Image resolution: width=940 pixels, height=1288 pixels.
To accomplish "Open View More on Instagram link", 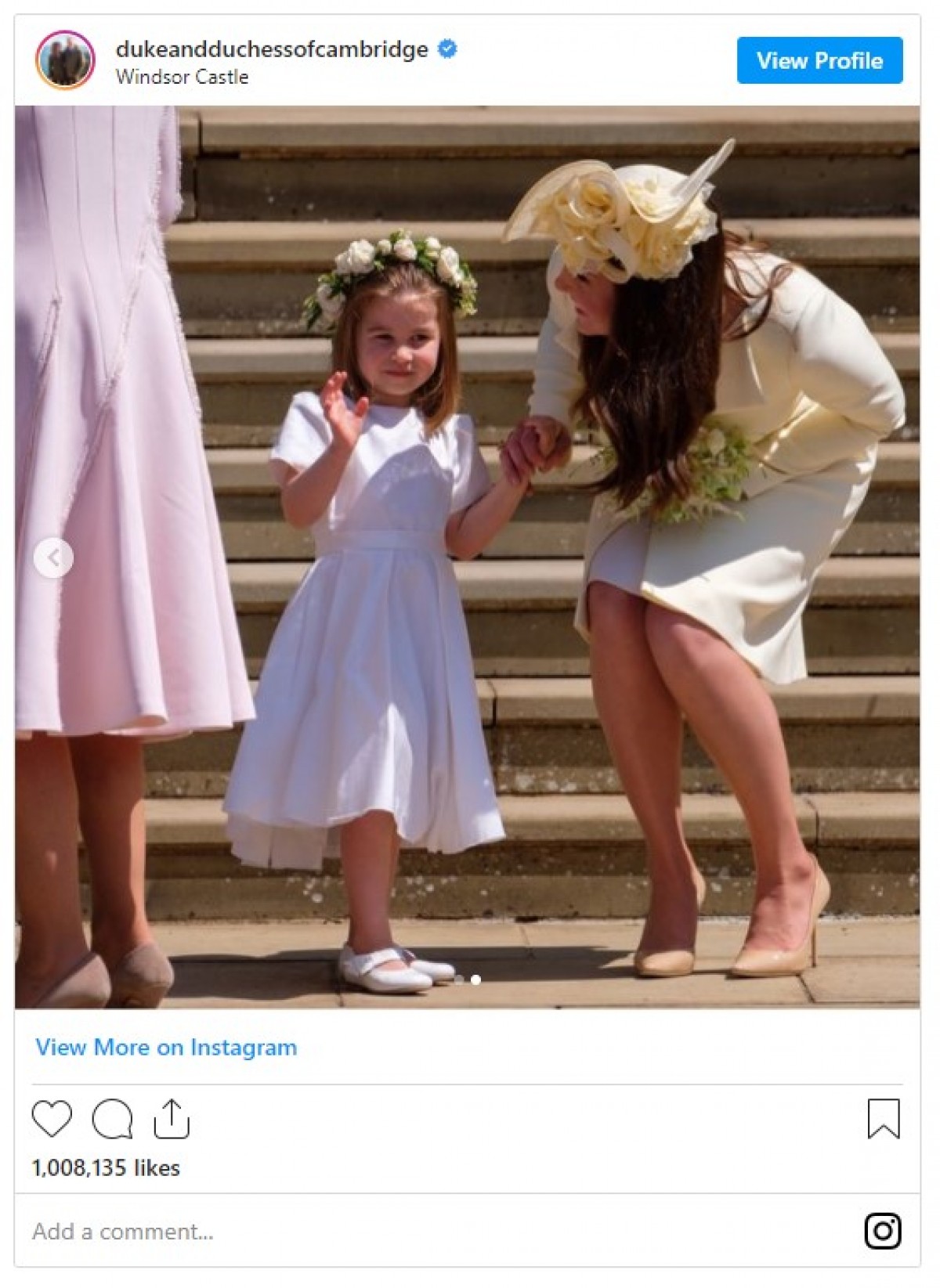I will click(x=166, y=1047).
